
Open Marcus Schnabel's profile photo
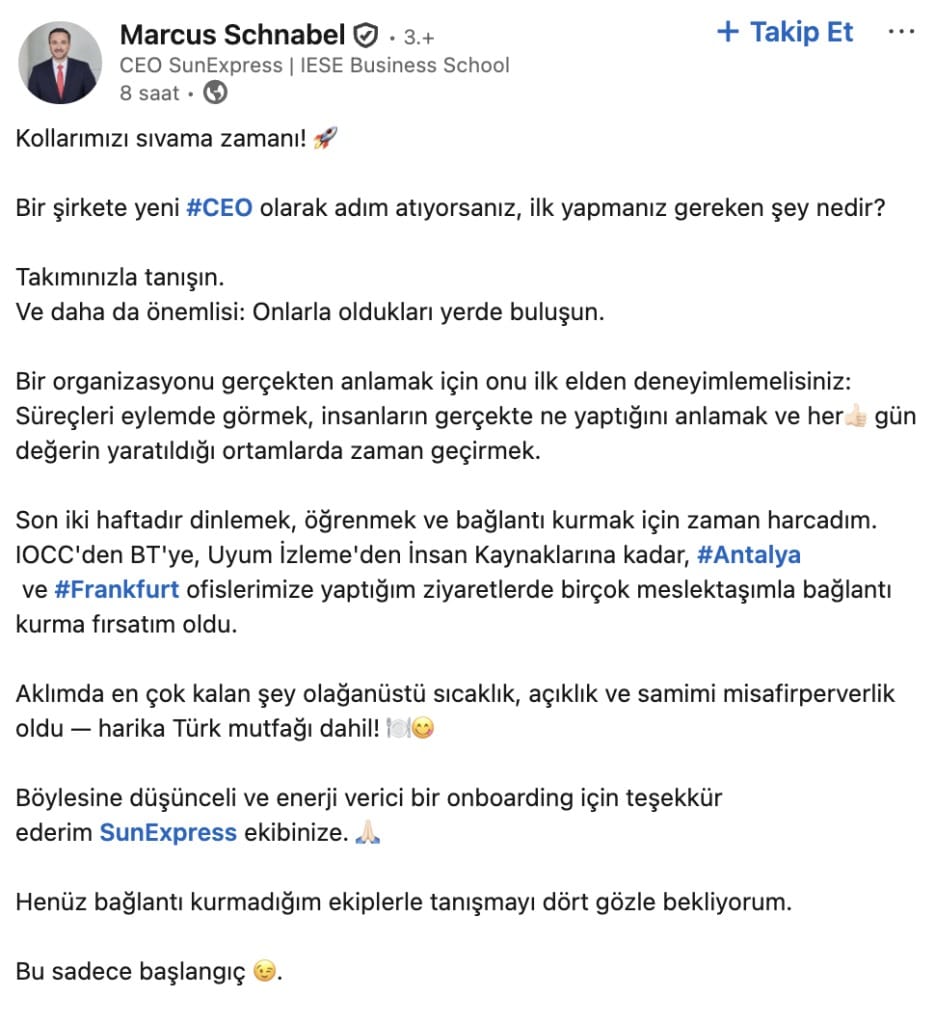pyautogui.click(x=61, y=63)
